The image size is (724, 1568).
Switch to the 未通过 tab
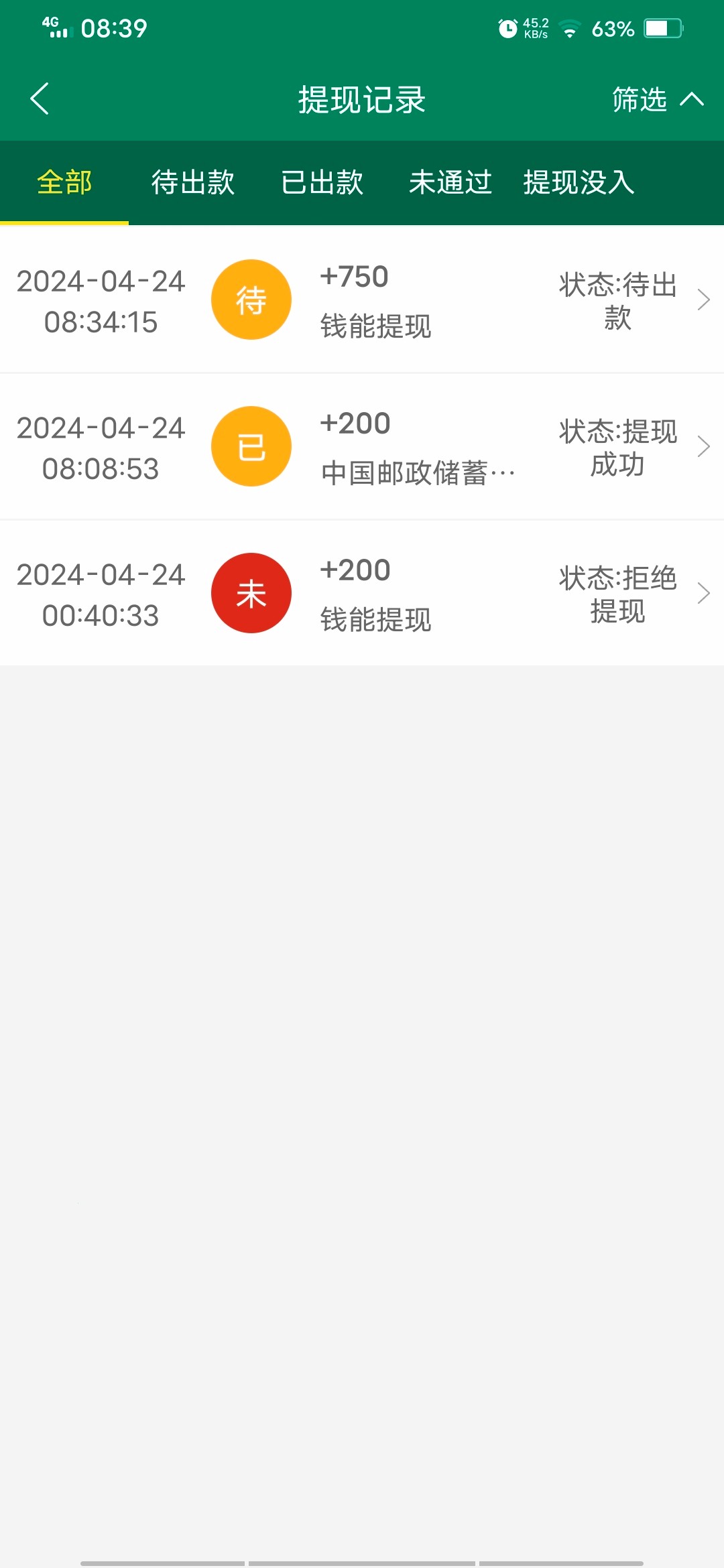coord(451,182)
